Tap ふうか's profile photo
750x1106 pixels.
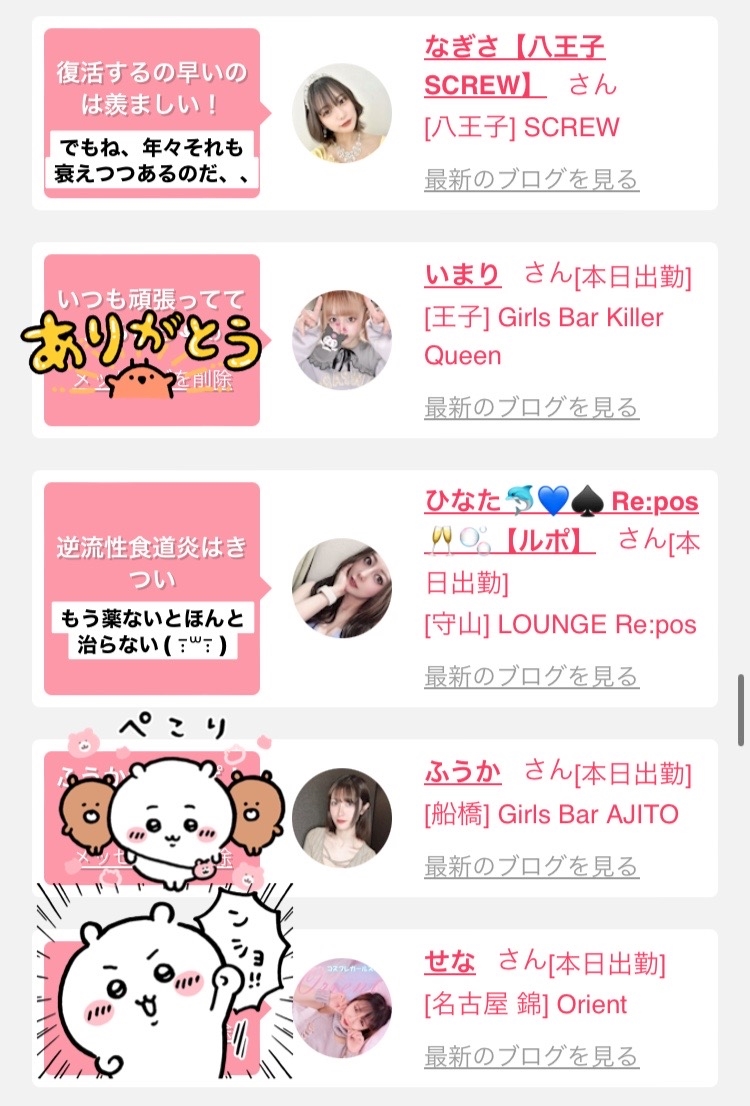tap(342, 818)
